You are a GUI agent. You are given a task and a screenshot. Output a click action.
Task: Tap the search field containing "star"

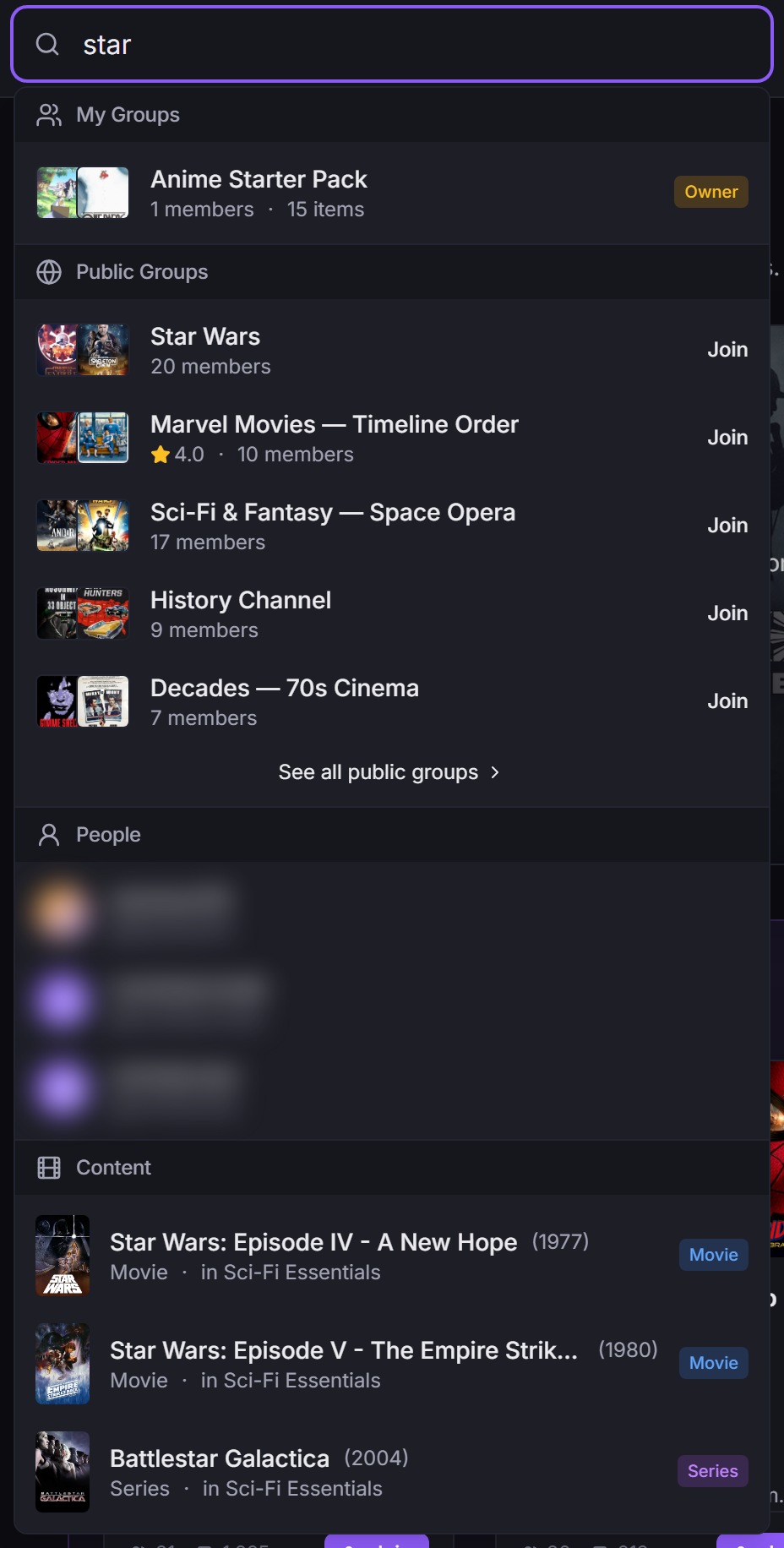(392, 44)
